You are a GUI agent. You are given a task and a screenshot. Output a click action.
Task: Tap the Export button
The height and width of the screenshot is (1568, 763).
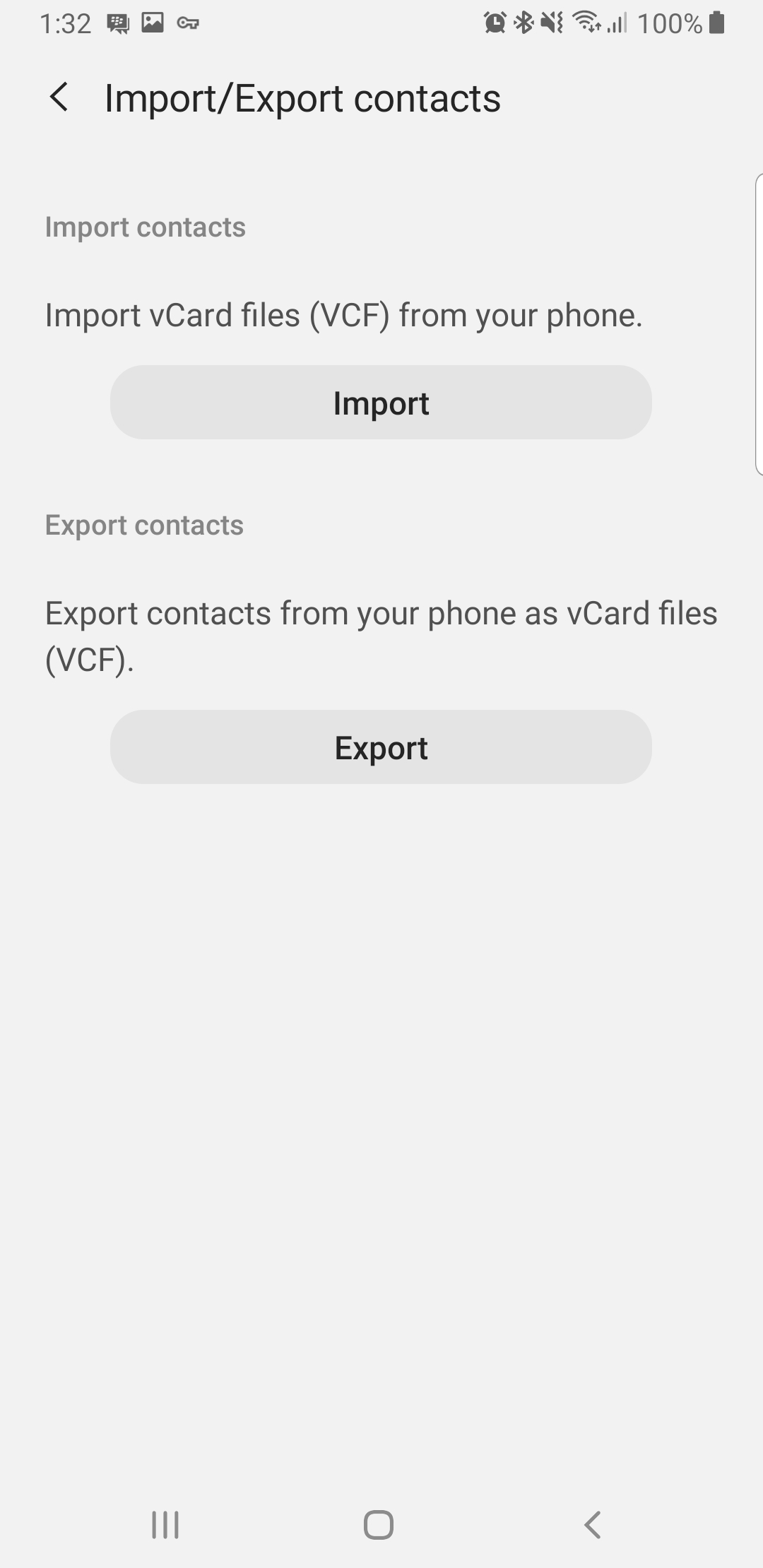tap(381, 747)
